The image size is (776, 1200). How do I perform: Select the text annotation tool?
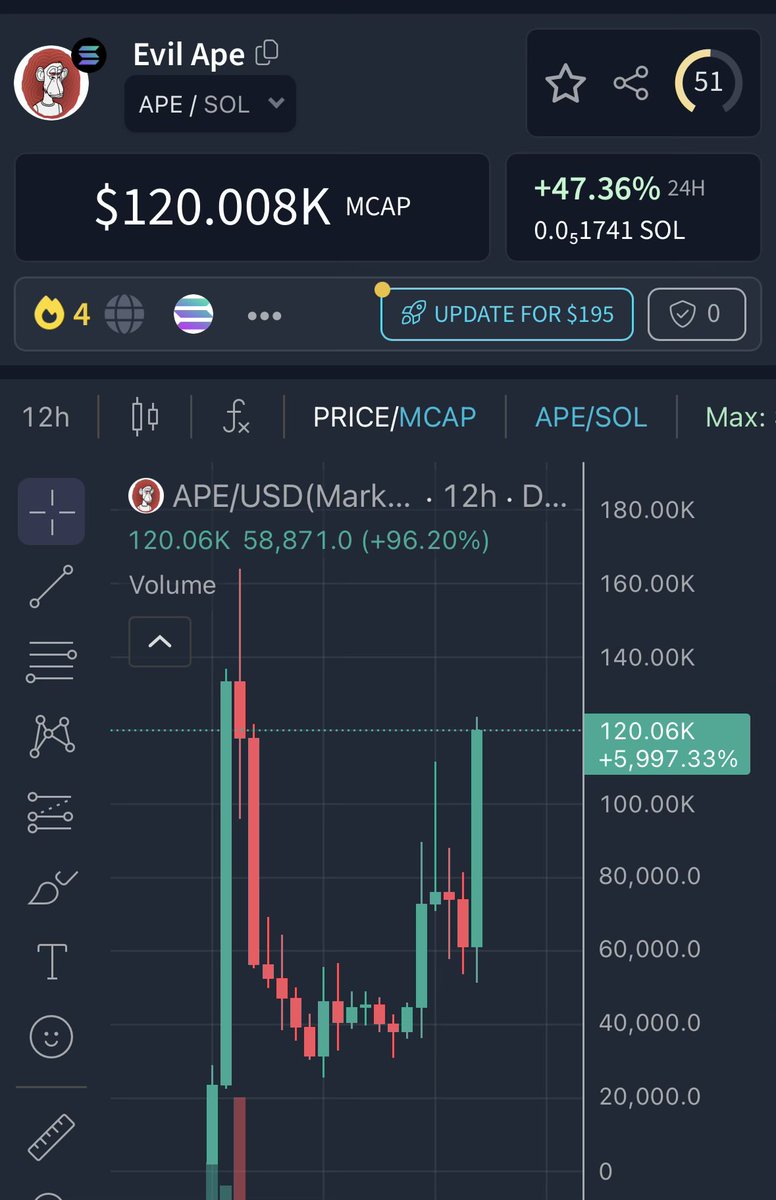52,961
